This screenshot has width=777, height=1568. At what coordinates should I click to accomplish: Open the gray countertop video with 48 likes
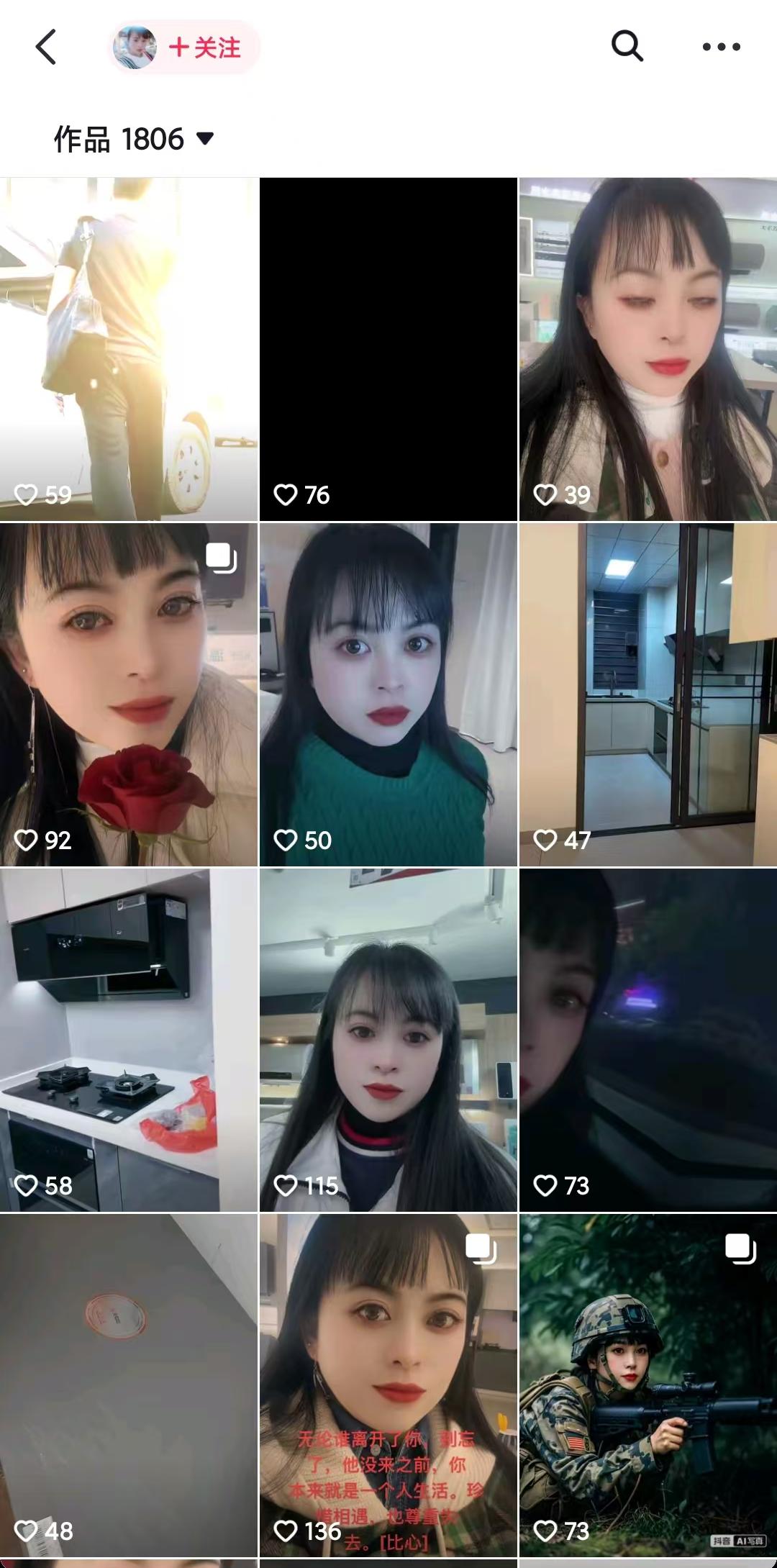(129, 1385)
